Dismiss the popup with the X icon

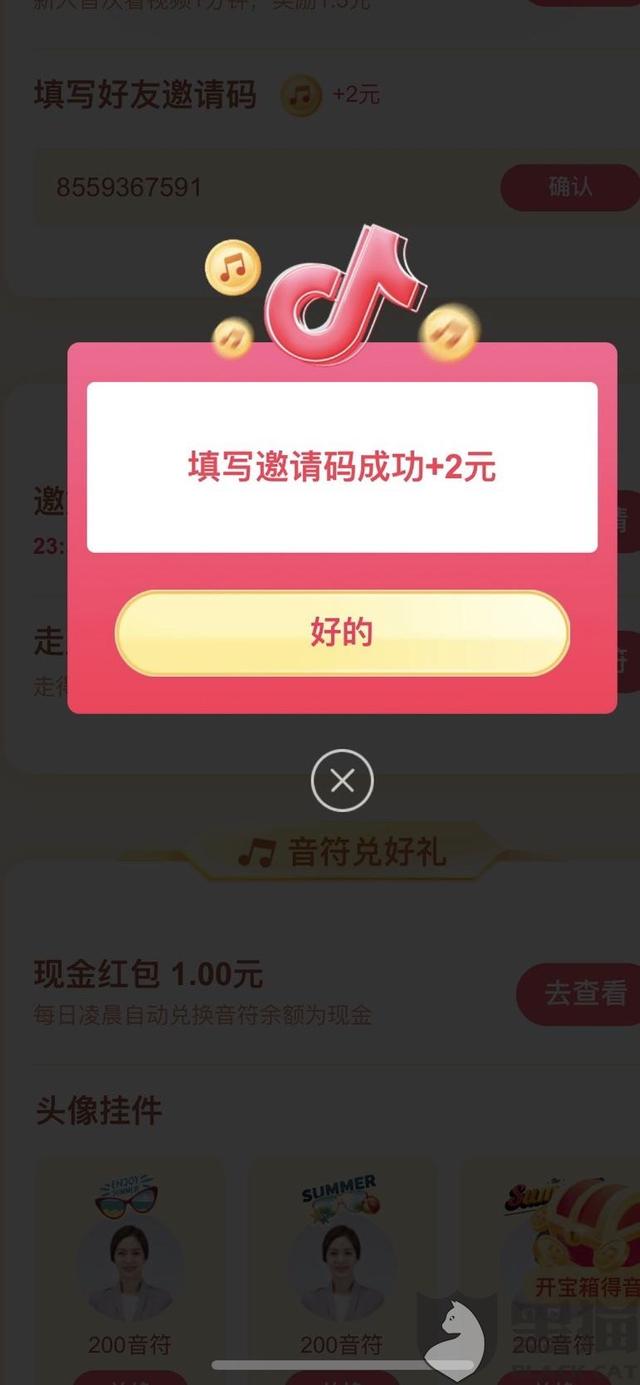(x=342, y=781)
